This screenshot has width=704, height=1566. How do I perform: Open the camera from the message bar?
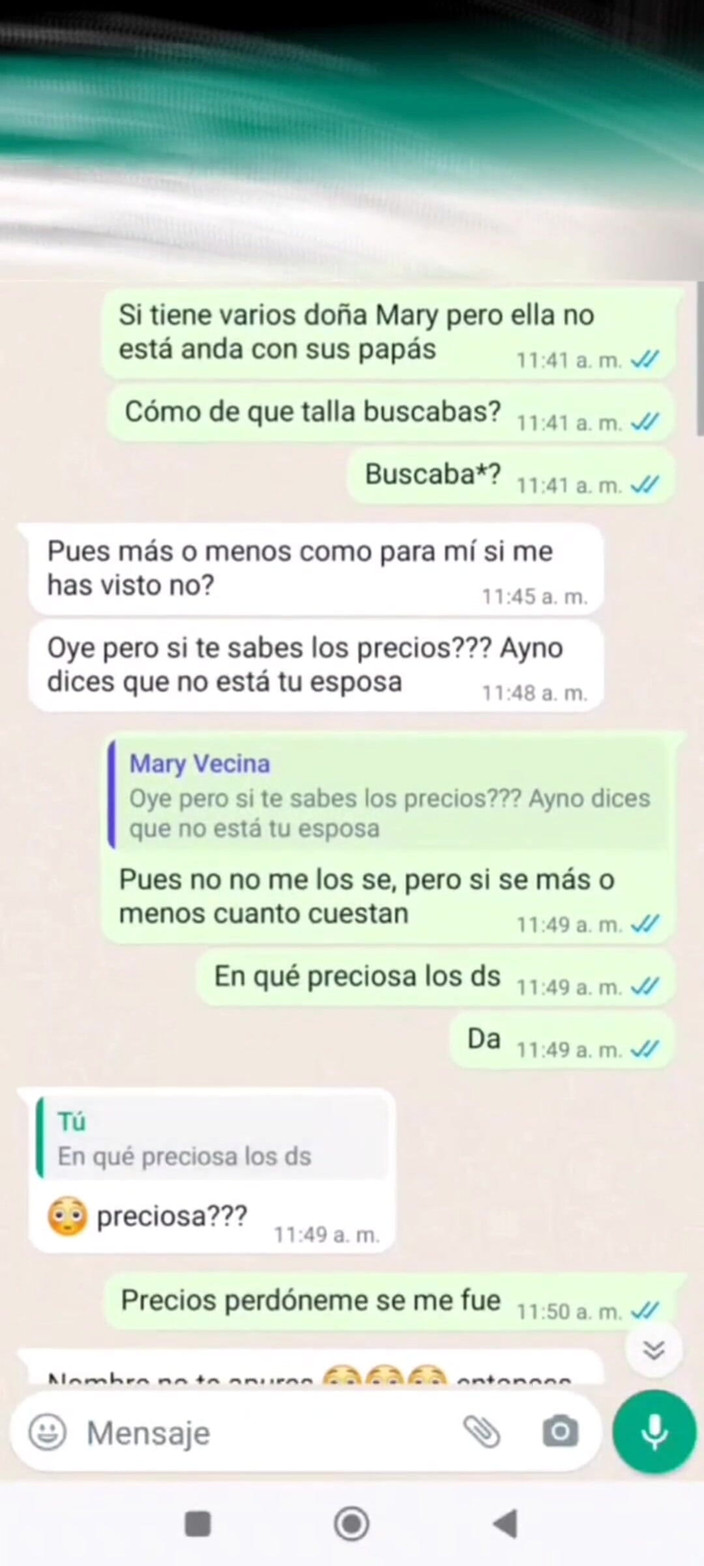coord(560,1432)
